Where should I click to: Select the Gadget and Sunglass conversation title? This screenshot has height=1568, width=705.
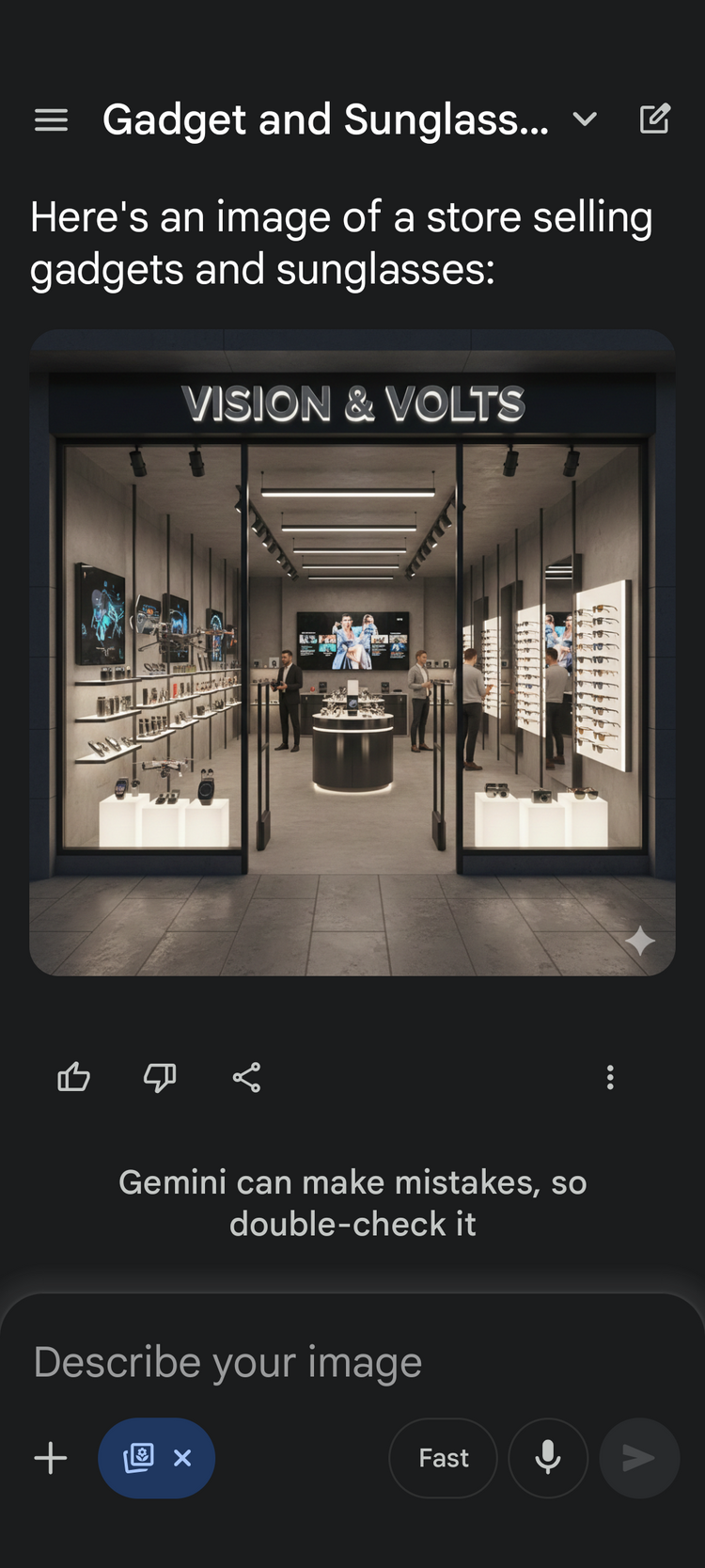(x=324, y=119)
